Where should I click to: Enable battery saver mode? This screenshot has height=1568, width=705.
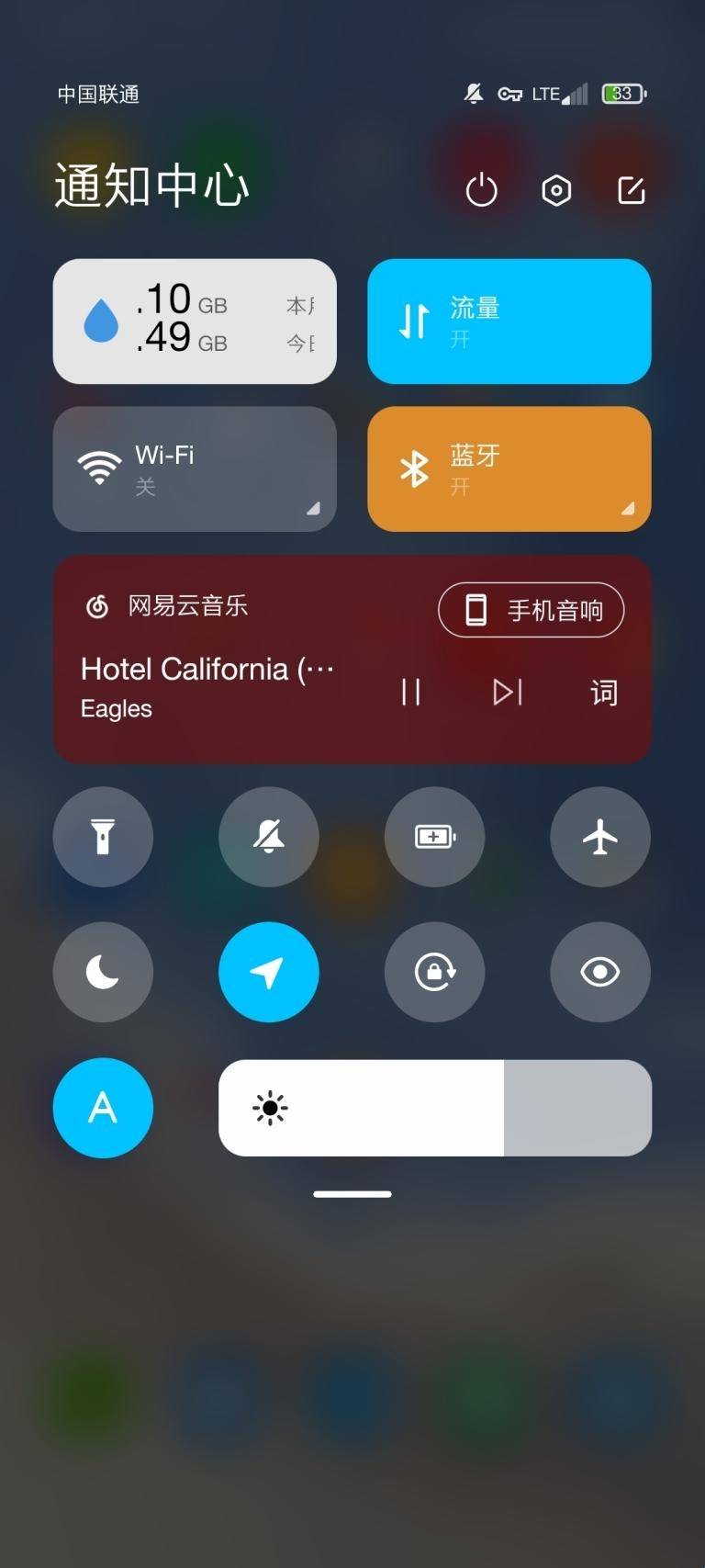pyautogui.click(x=434, y=837)
